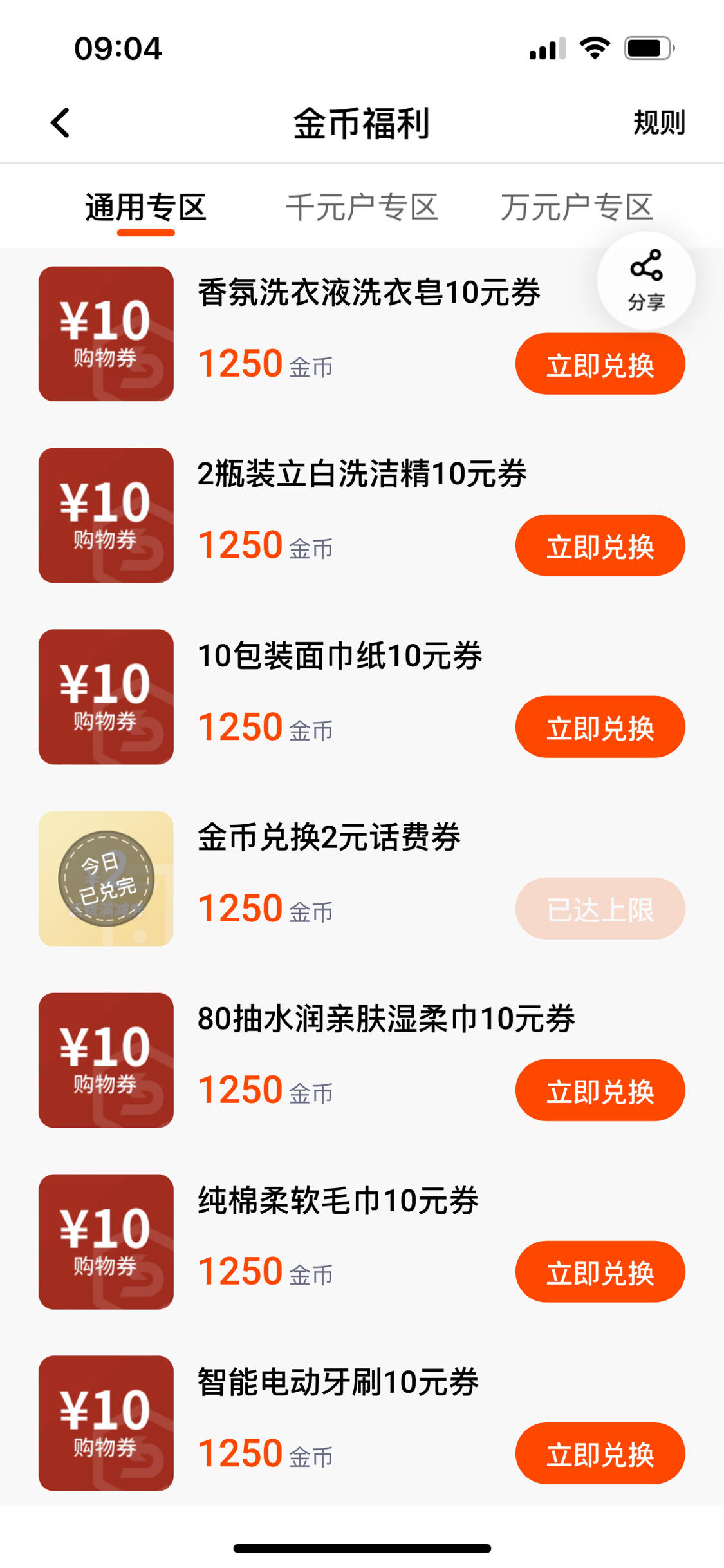Switch to the 千元户专区 tab
This screenshot has height=1568, width=724.
point(362,207)
